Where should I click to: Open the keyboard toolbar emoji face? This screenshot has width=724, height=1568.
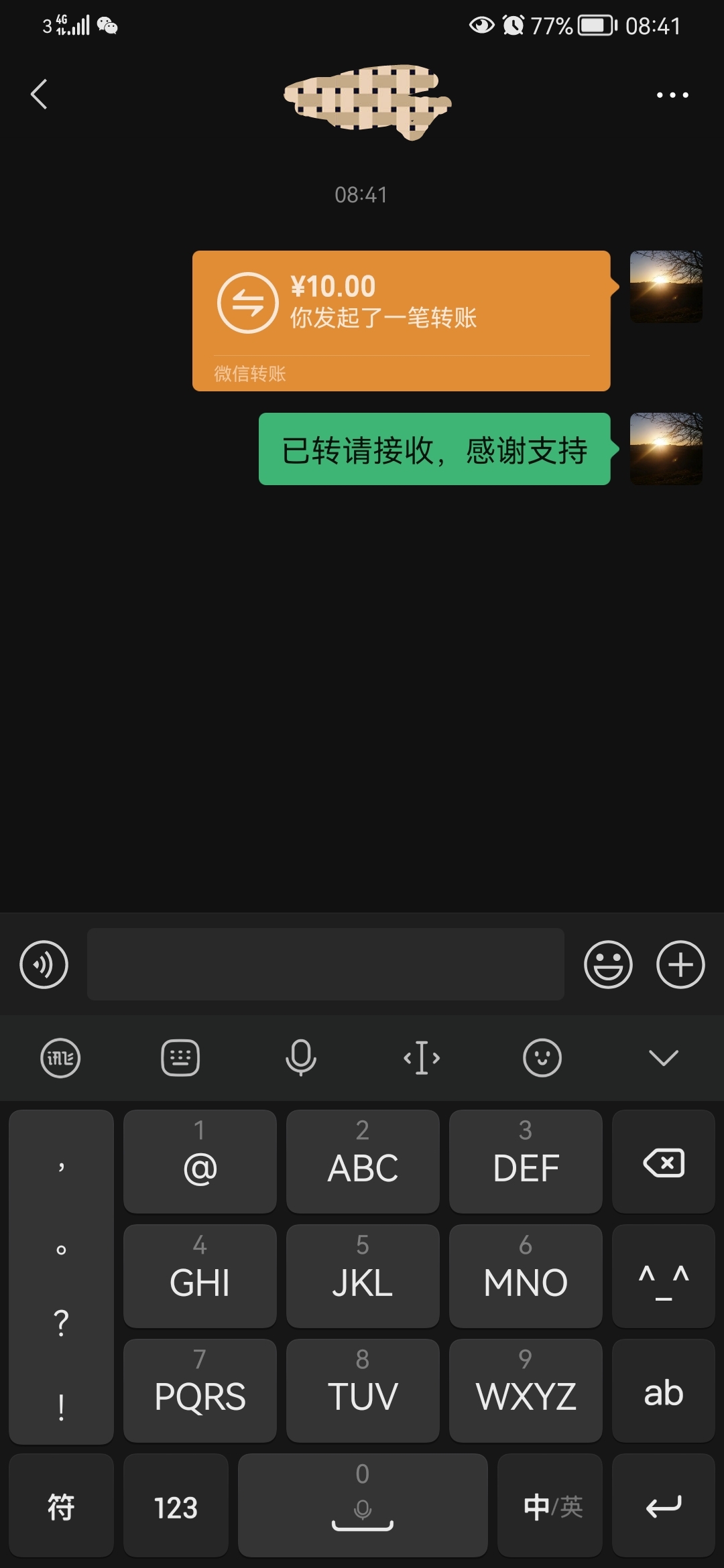point(542,1058)
